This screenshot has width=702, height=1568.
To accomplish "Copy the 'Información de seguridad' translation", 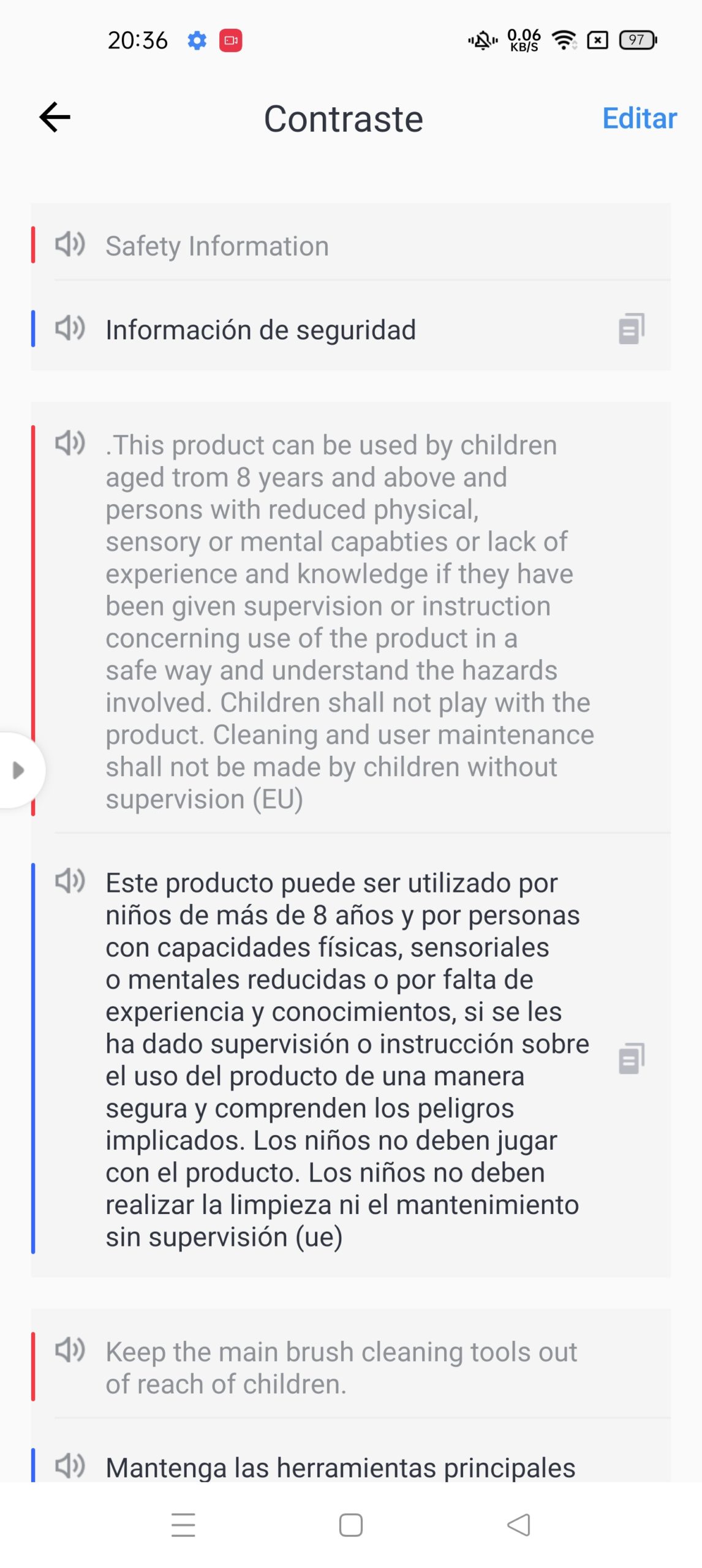I will (x=631, y=329).
